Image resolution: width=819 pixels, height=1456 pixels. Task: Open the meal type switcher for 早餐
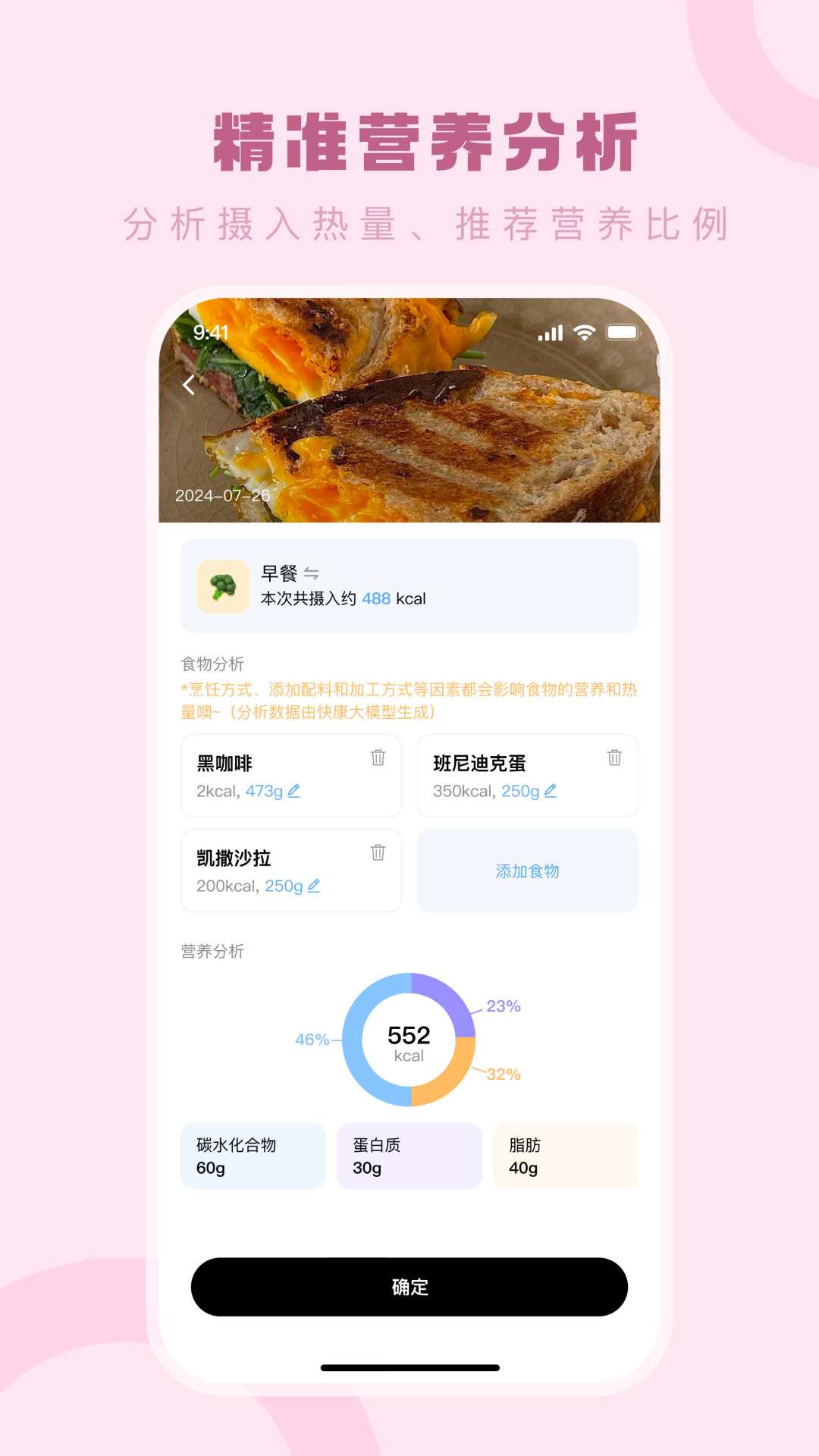[x=311, y=573]
